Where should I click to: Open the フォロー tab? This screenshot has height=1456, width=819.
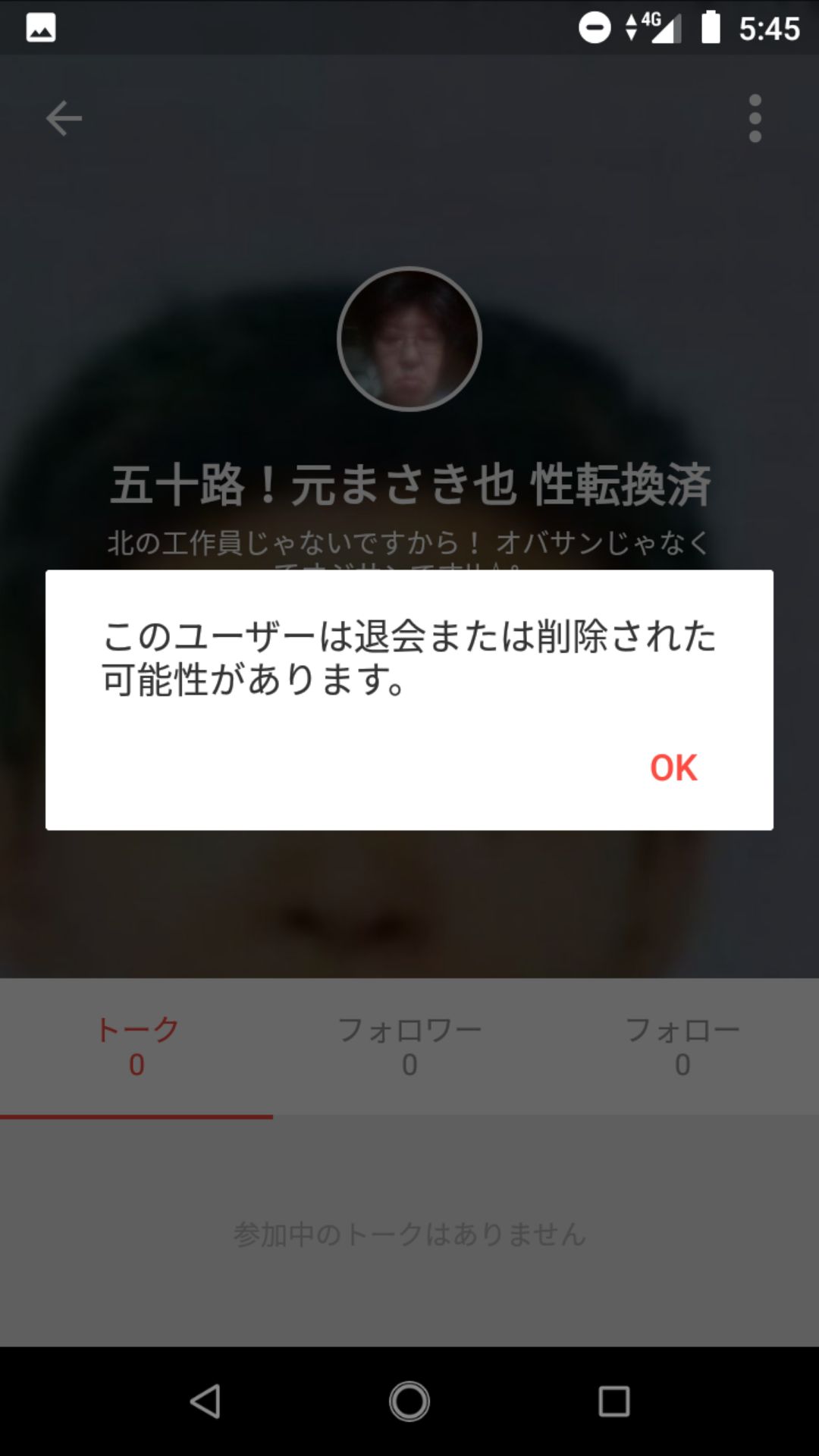click(683, 1046)
